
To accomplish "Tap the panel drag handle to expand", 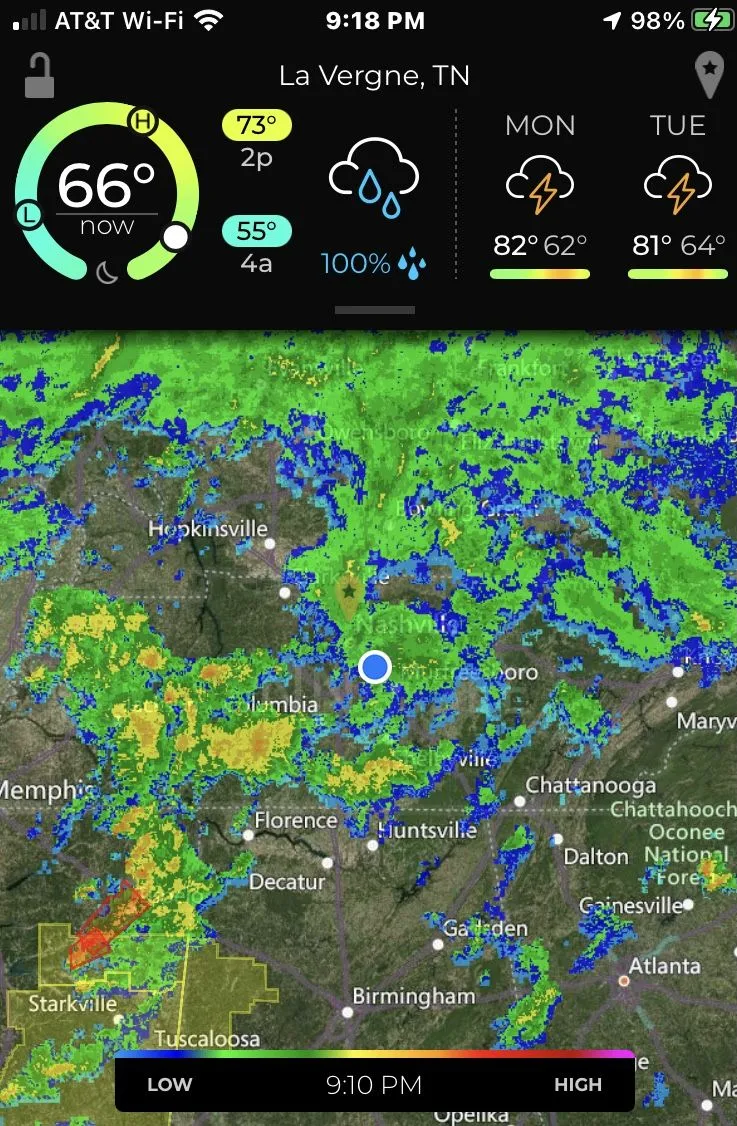I will point(375,310).
